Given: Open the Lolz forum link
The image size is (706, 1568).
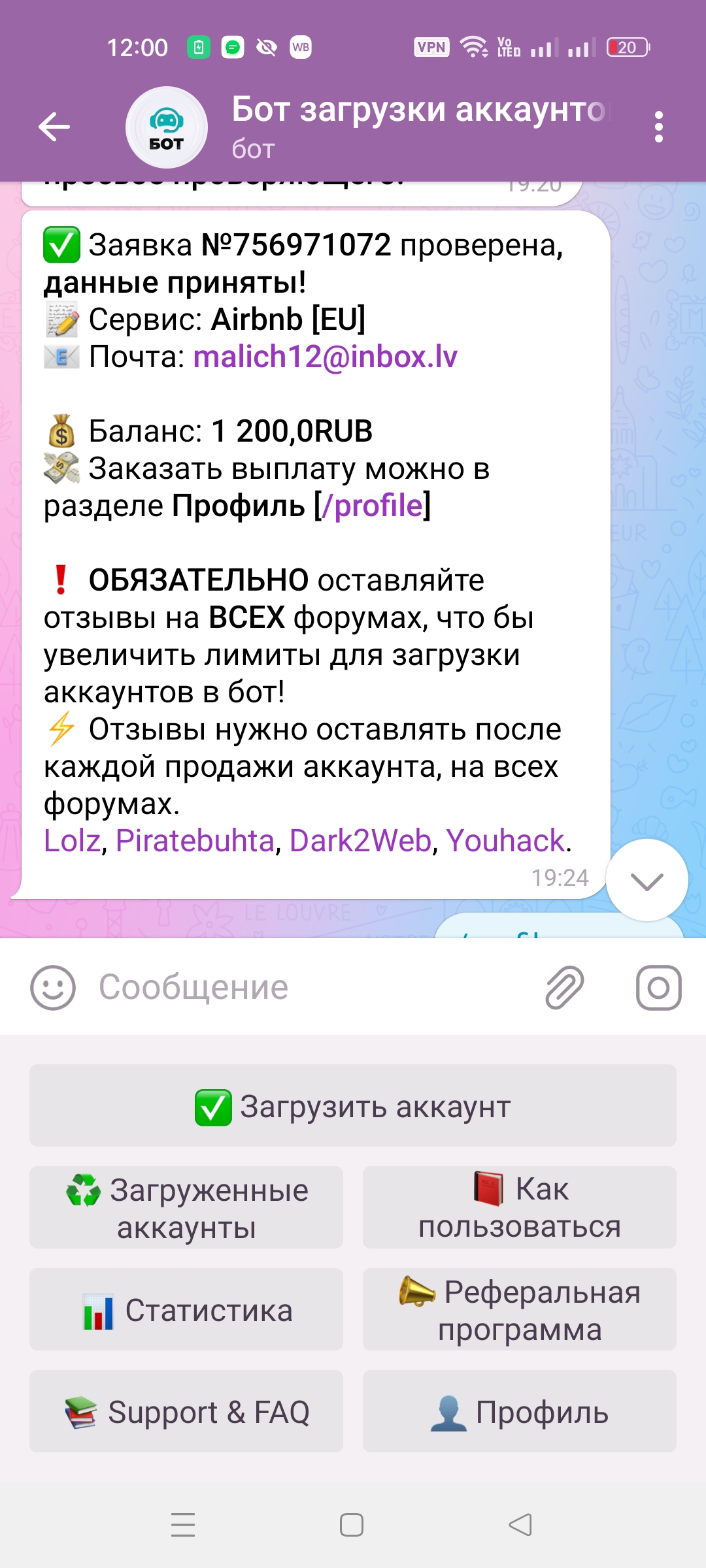Looking at the screenshot, I should [x=72, y=840].
